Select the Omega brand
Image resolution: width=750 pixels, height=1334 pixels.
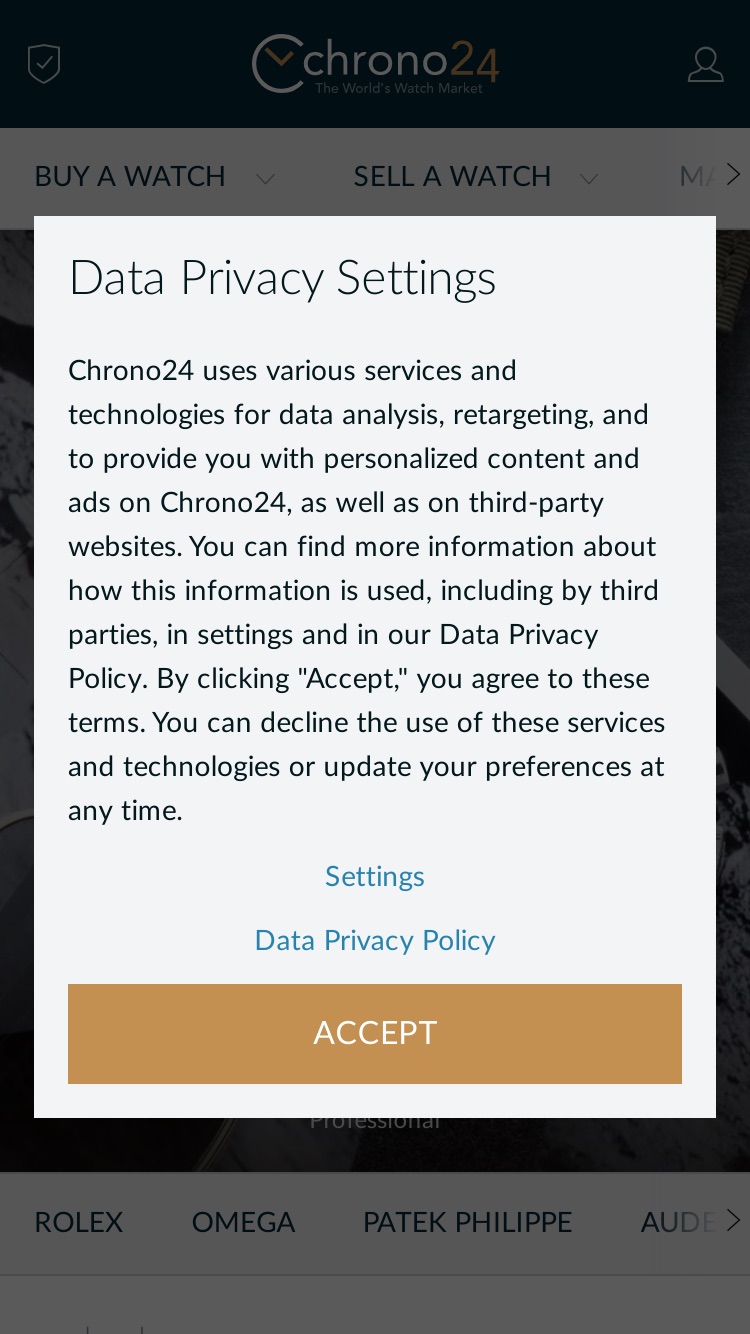tap(243, 1222)
